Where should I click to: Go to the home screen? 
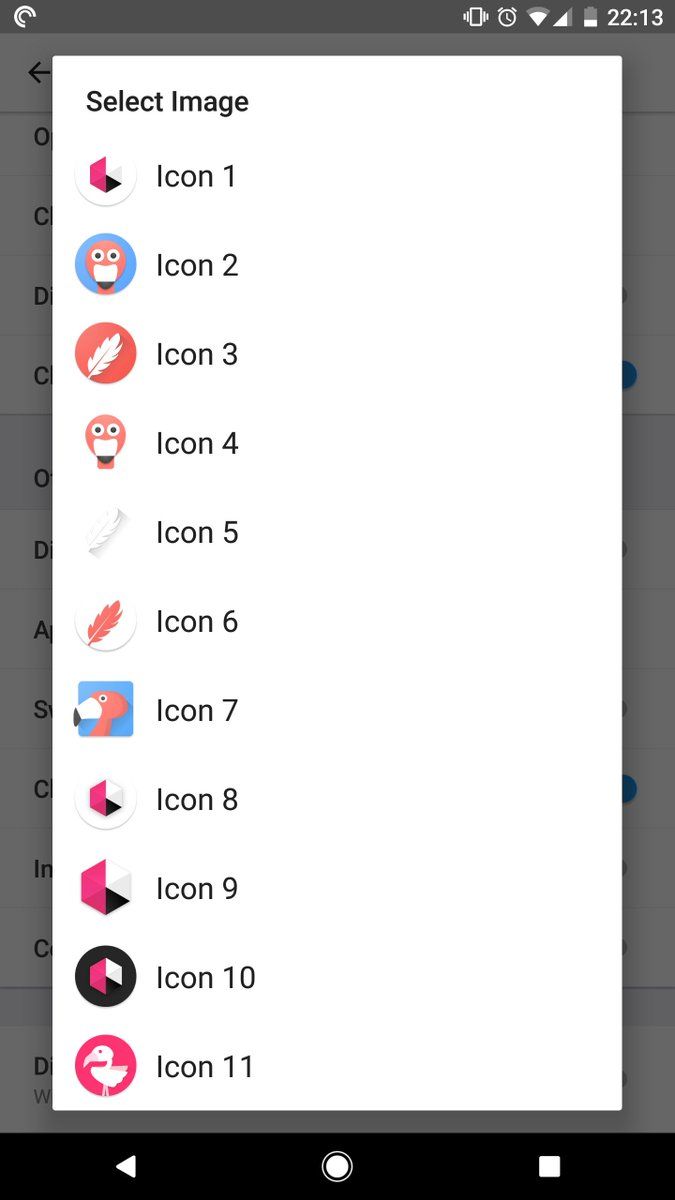(337, 1166)
